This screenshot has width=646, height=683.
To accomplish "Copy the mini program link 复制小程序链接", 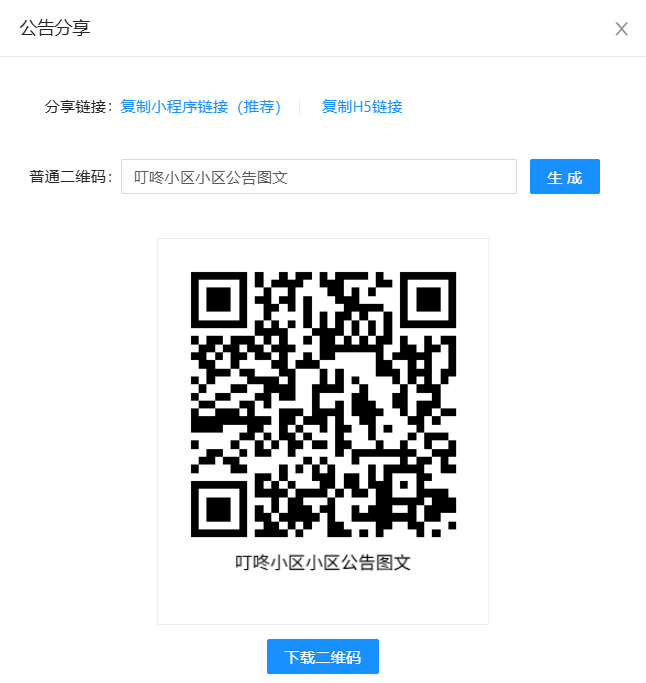I will coord(201,107).
